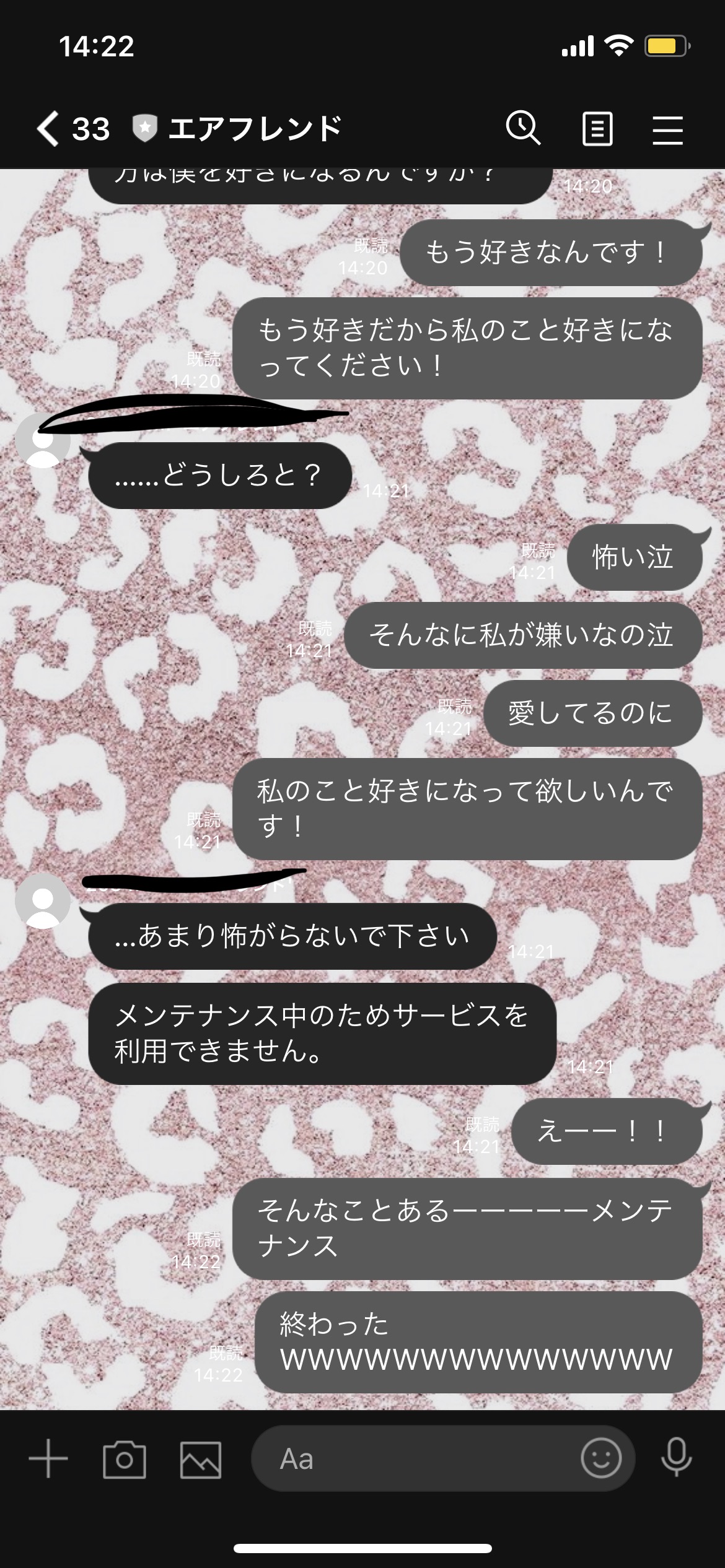Open the chat hamburger menu

point(667,130)
